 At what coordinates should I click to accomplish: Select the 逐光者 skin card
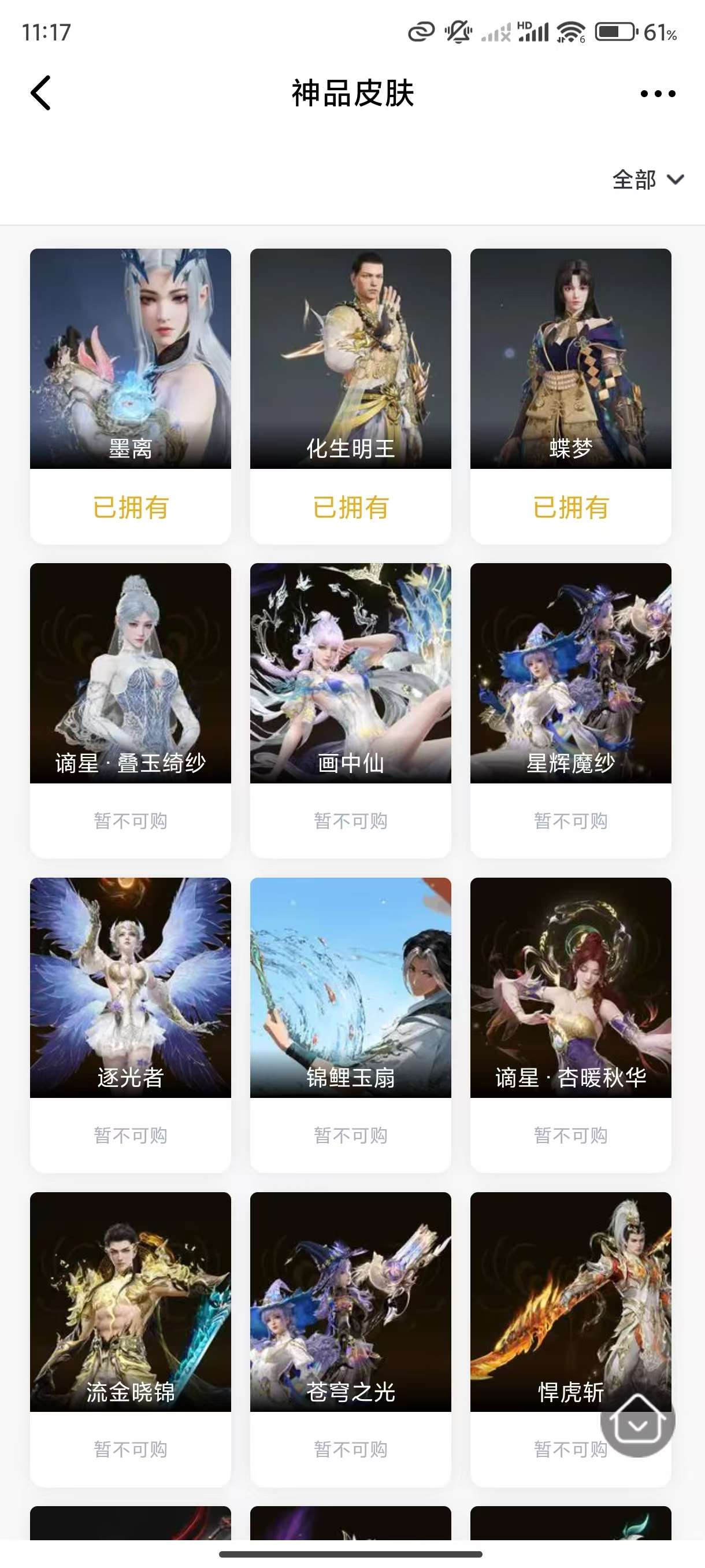[130, 988]
